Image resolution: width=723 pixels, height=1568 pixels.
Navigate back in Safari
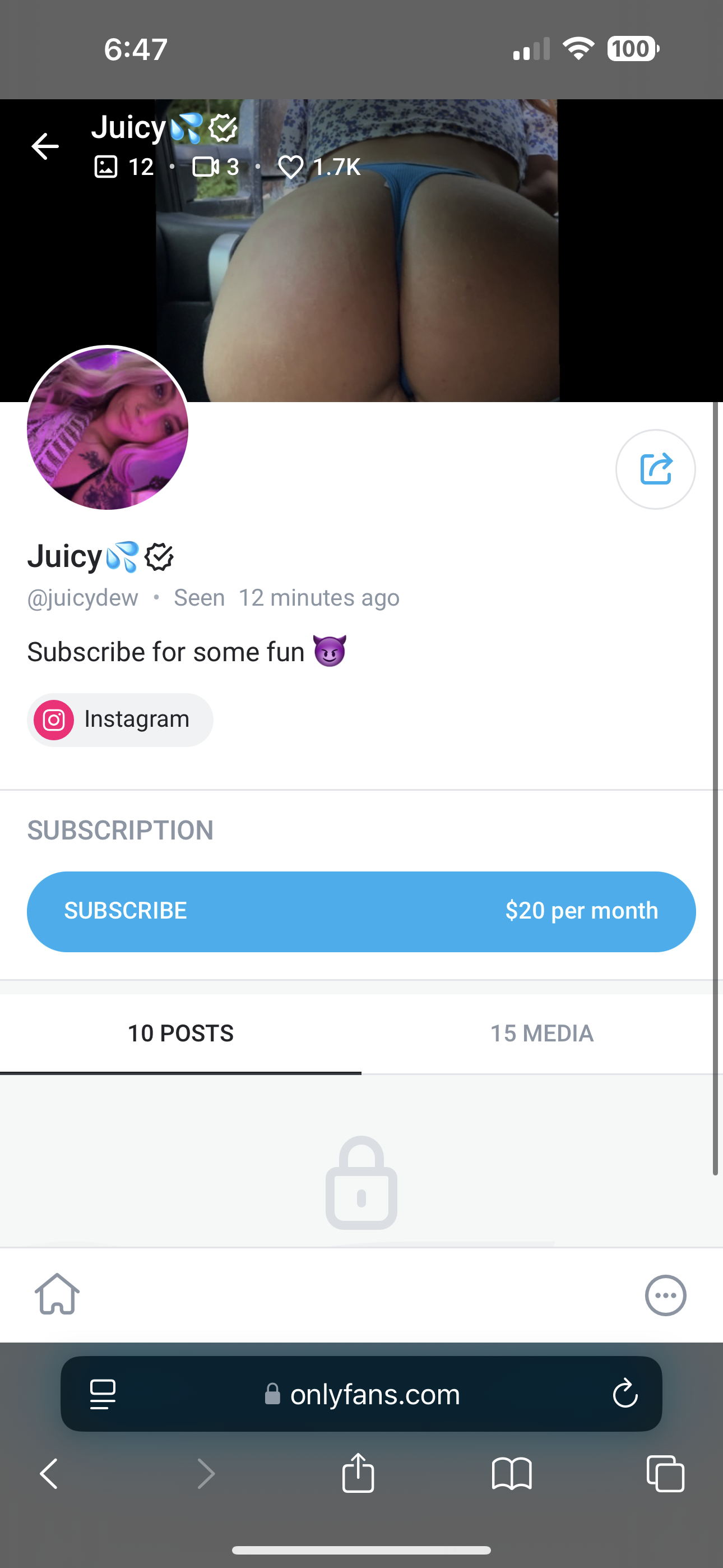(x=49, y=1474)
